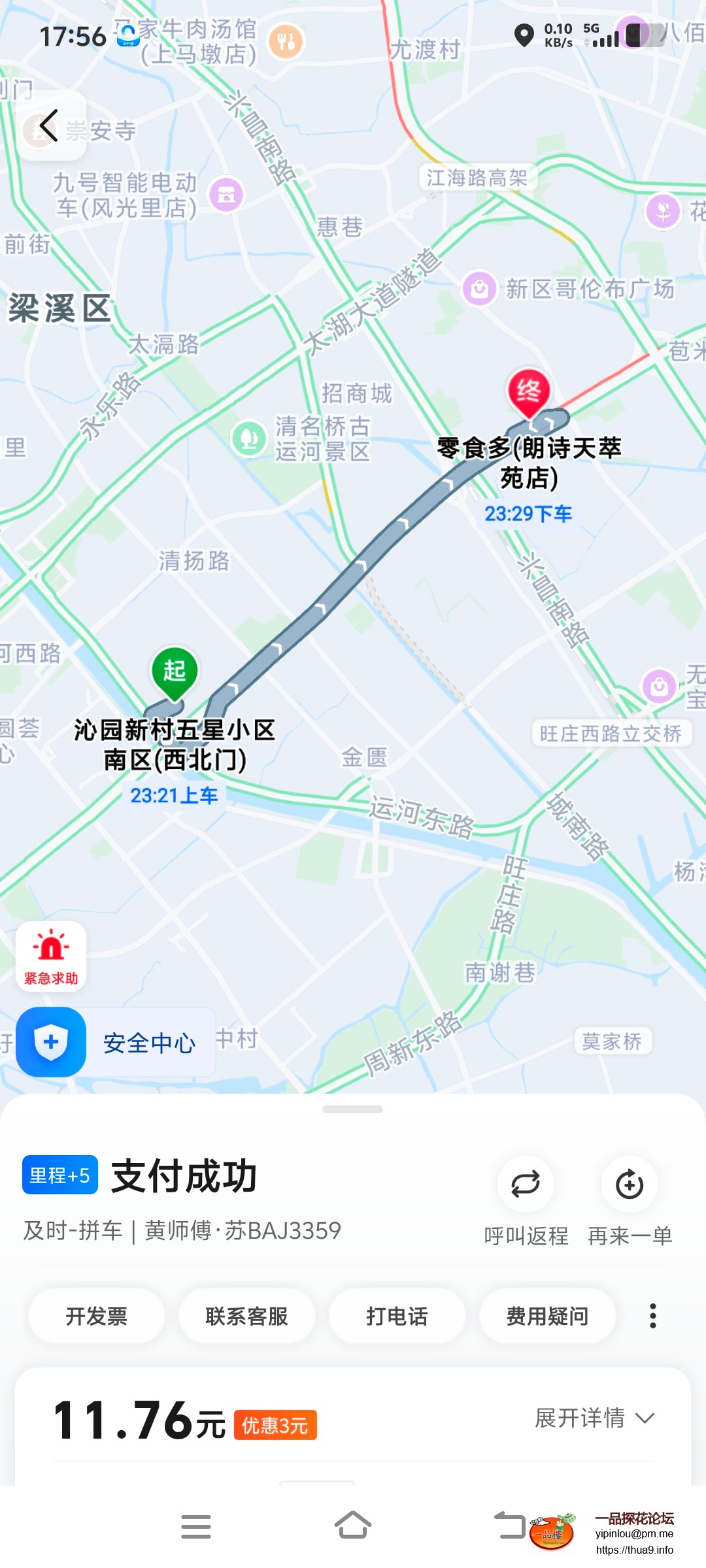
Task: Tap the home button in the navigation bar
Action: coord(353,1523)
